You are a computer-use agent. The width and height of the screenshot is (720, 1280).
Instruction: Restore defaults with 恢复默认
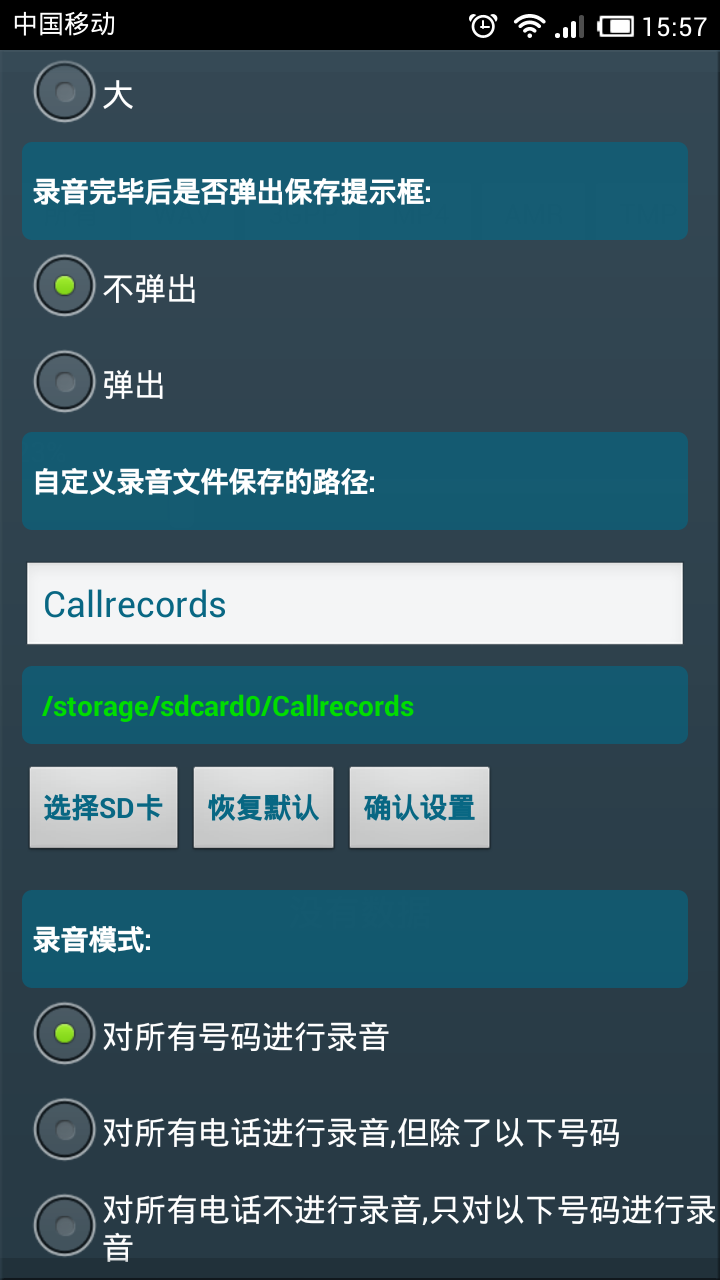263,807
